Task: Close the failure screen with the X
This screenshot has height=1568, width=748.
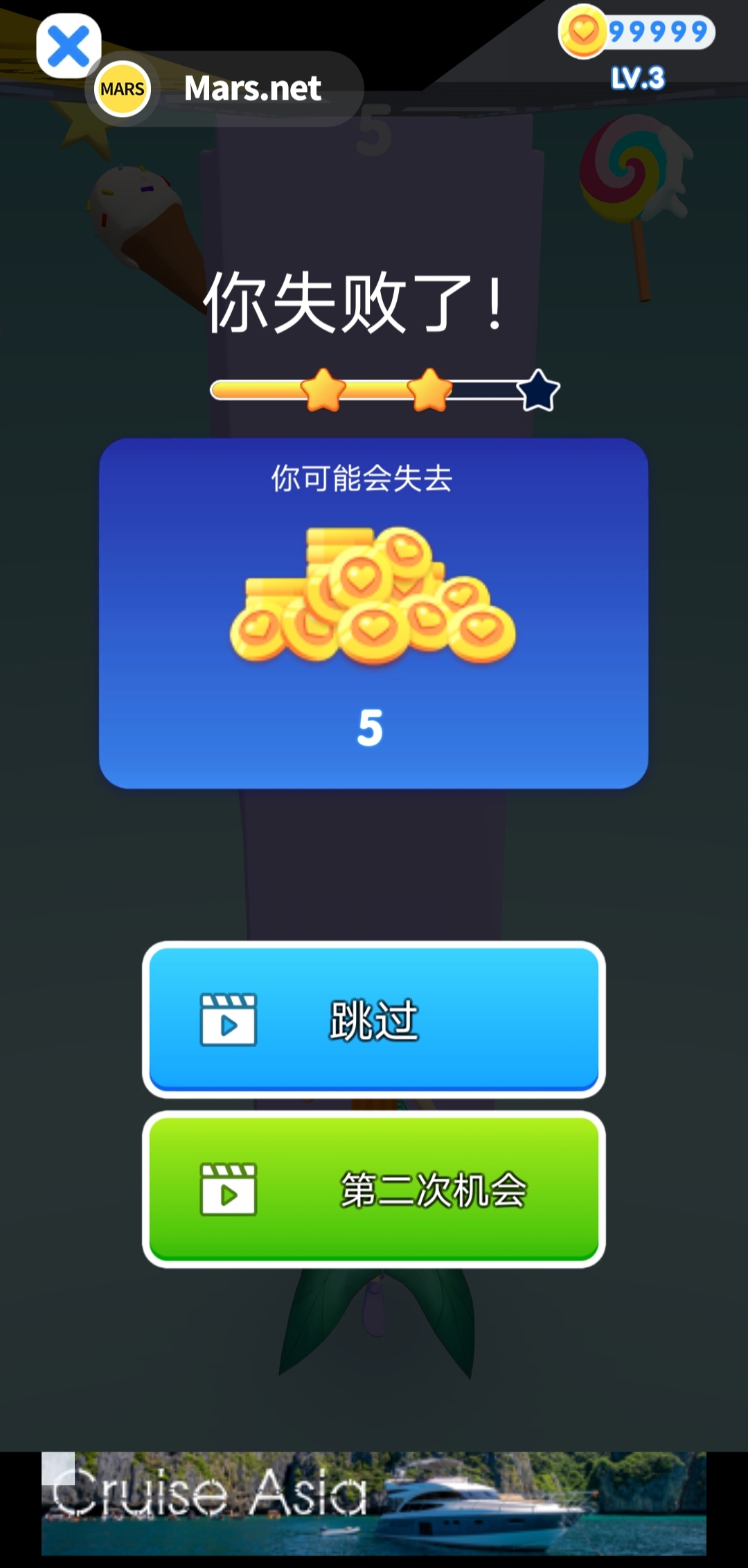Action: coord(68,46)
